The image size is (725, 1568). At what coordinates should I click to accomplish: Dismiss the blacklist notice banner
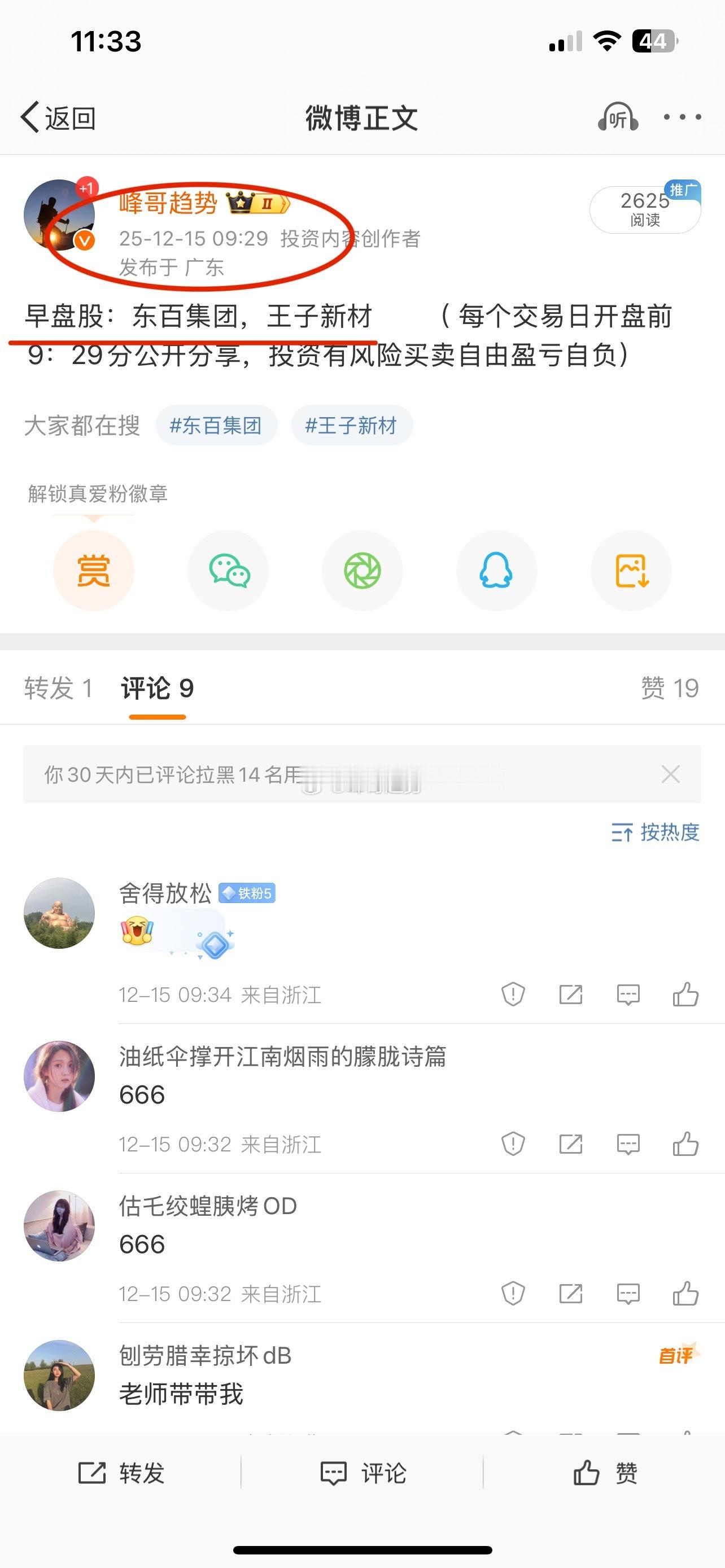[x=671, y=774]
